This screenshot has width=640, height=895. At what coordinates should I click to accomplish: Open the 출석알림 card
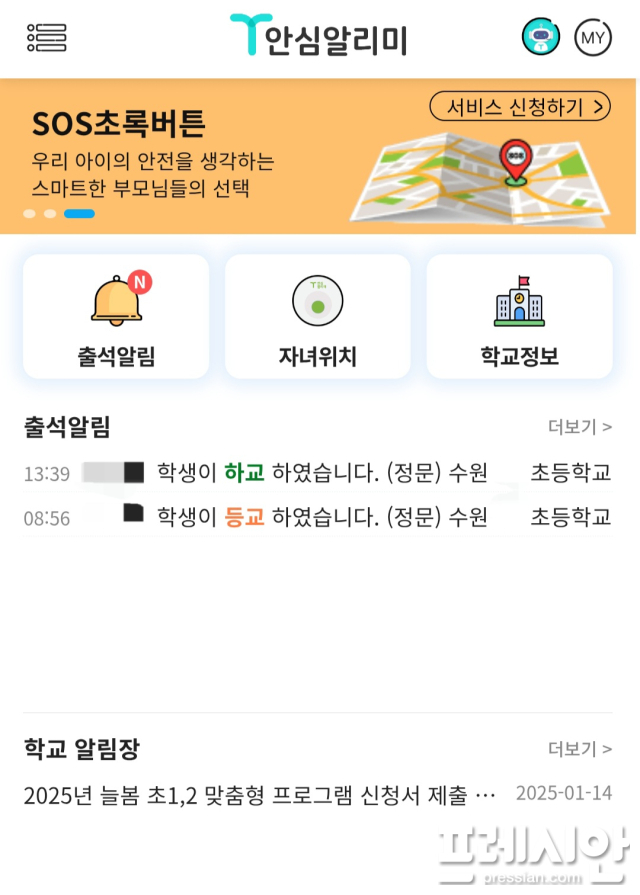(x=116, y=316)
